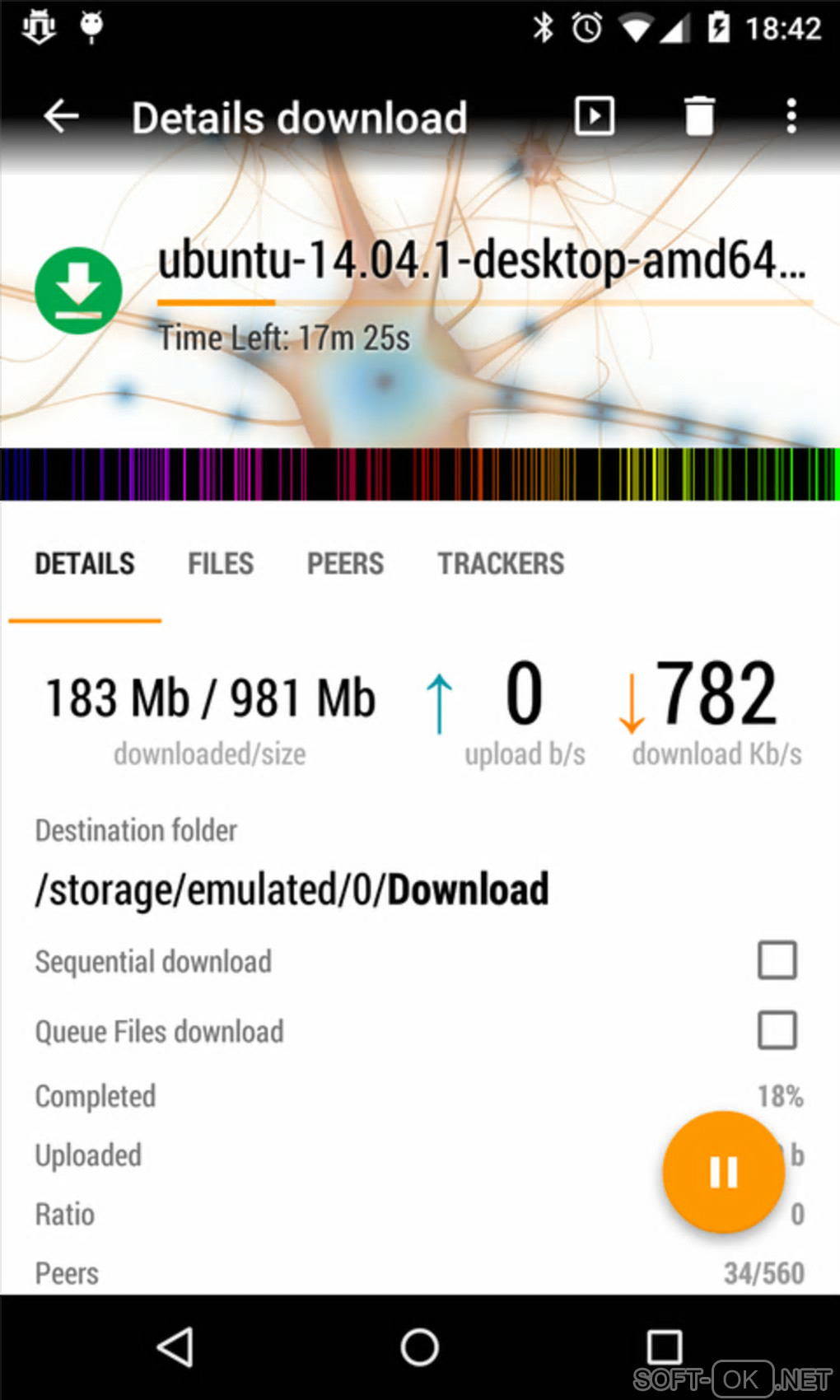Check the Queue Files download box

pyautogui.click(x=777, y=1030)
